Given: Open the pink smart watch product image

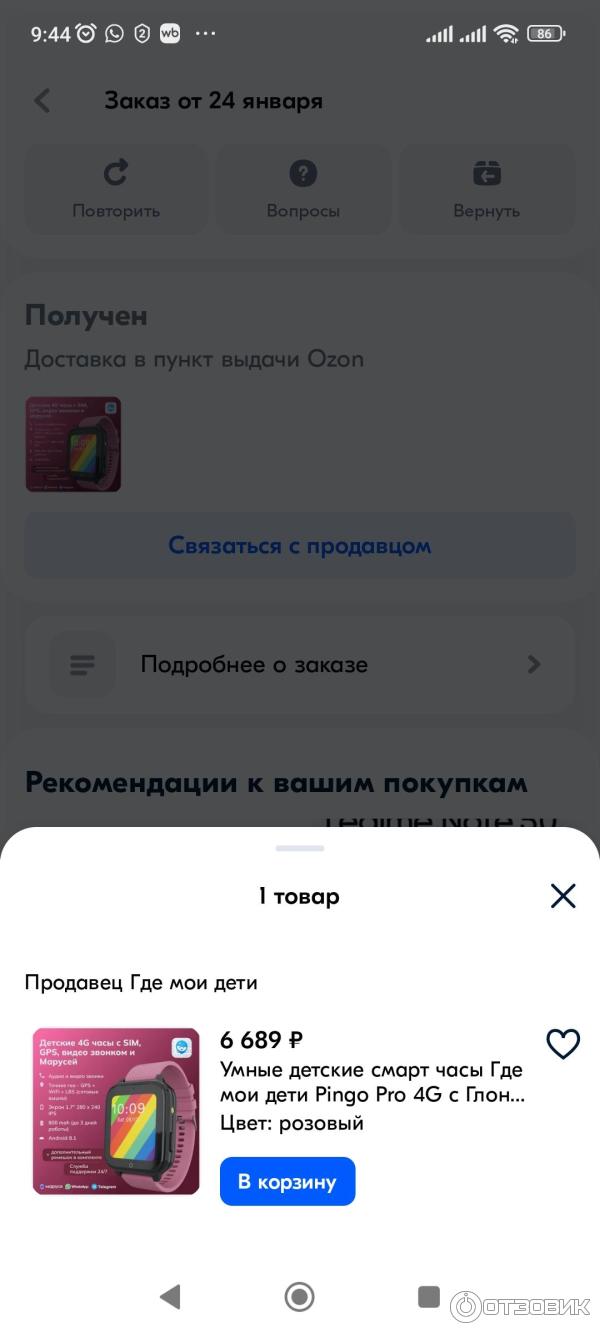Looking at the screenshot, I should pyautogui.click(x=116, y=1111).
